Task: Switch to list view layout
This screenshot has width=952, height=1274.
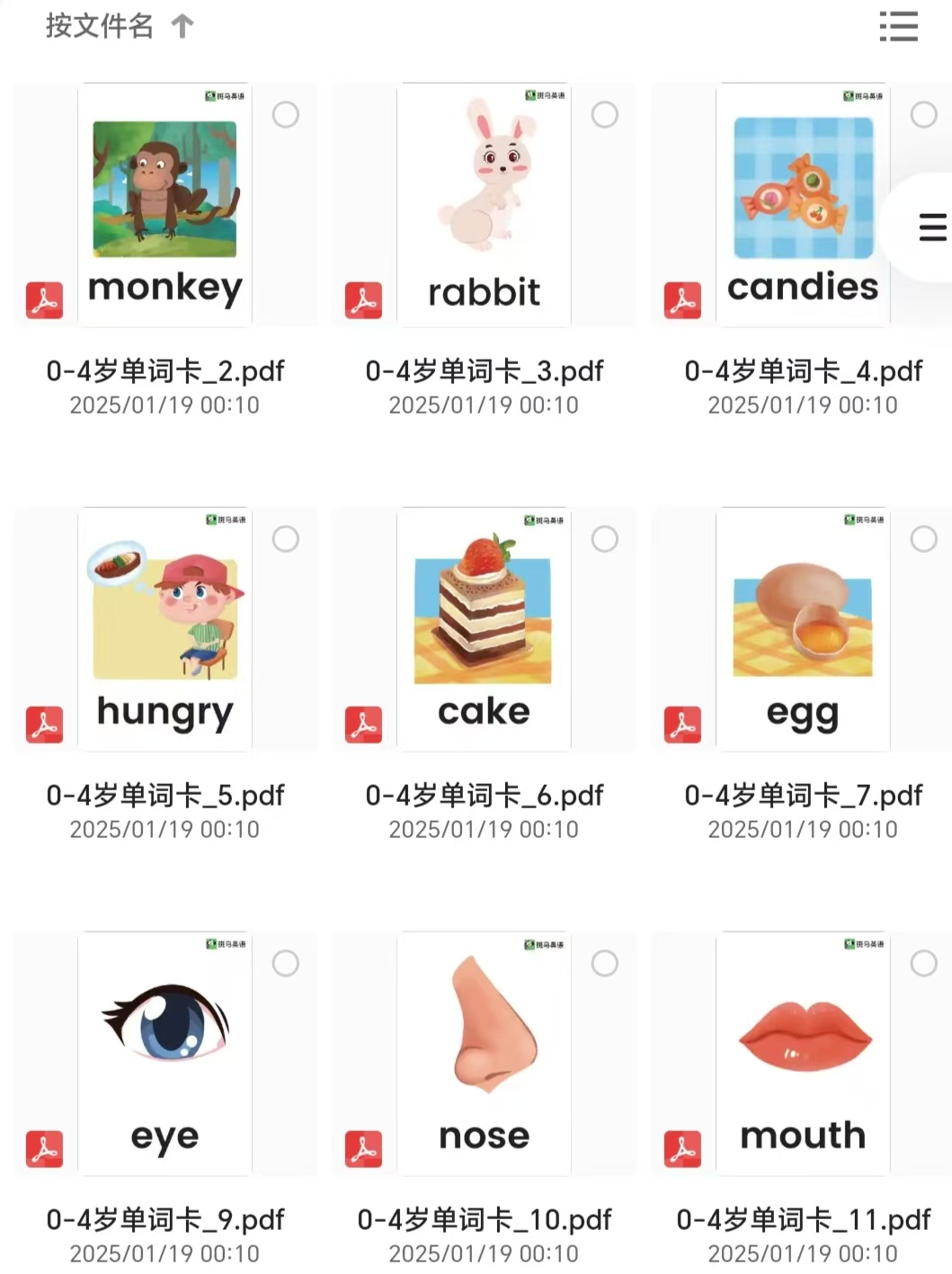Action: (x=898, y=27)
